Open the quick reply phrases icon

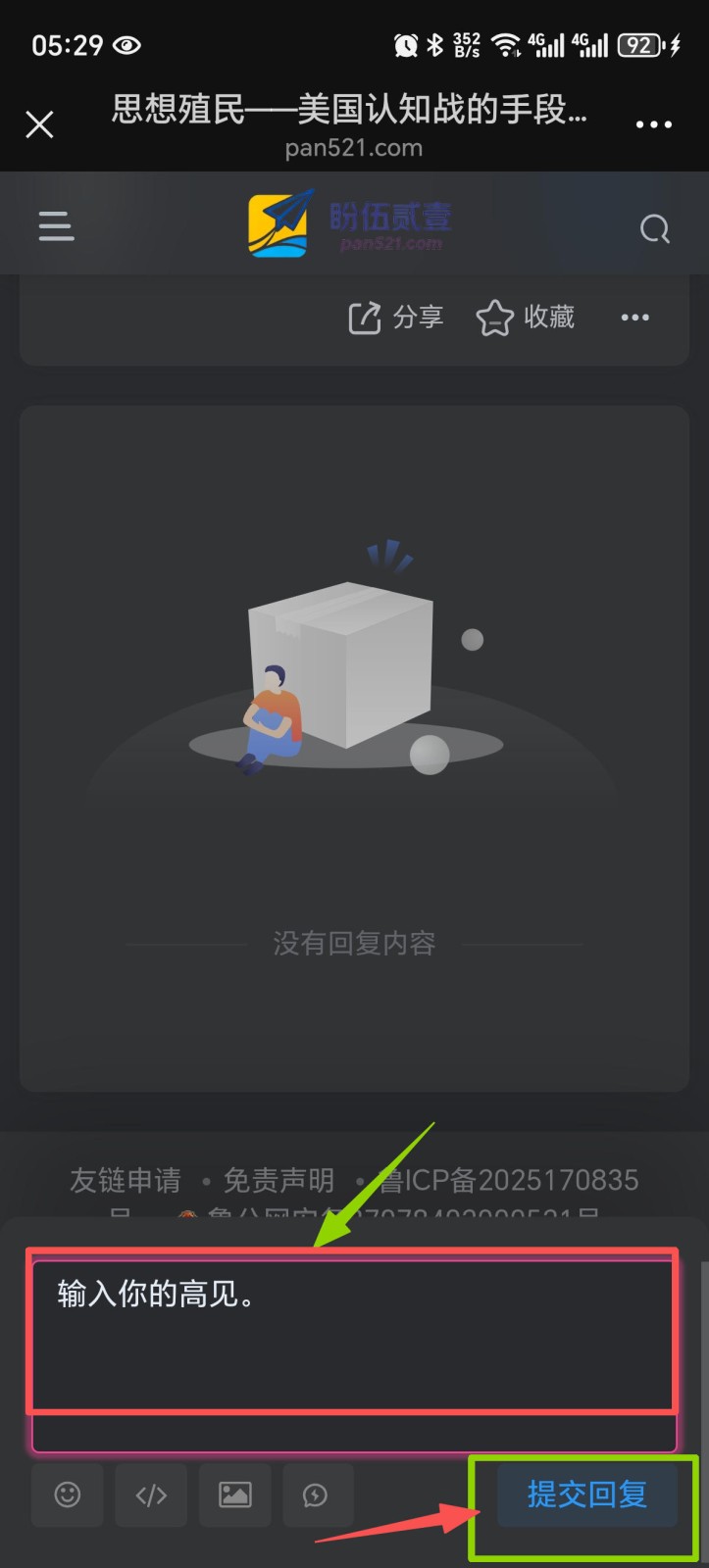[316, 1494]
